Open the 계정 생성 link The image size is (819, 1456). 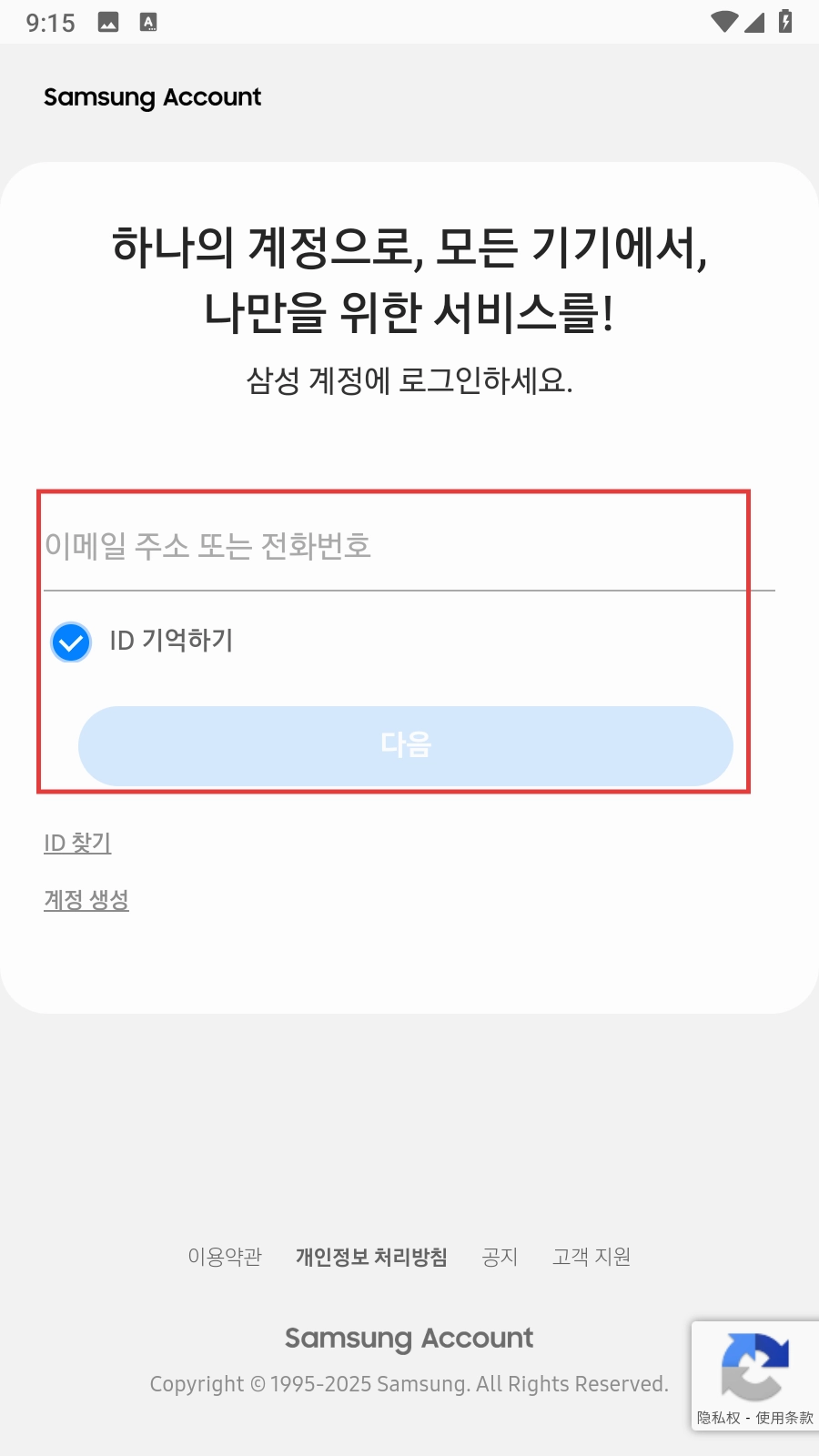click(86, 900)
